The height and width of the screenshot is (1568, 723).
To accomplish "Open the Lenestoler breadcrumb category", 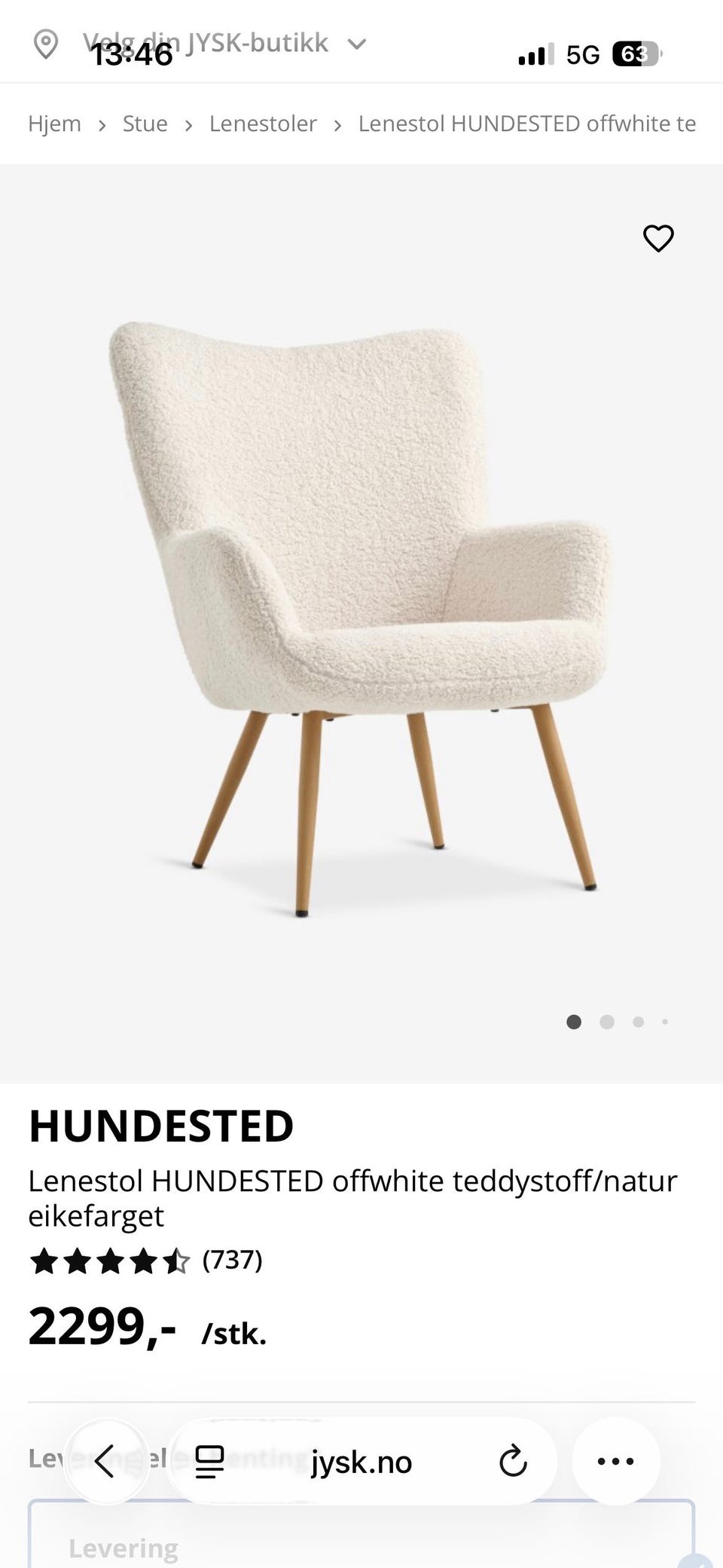I will click(263, 124).
